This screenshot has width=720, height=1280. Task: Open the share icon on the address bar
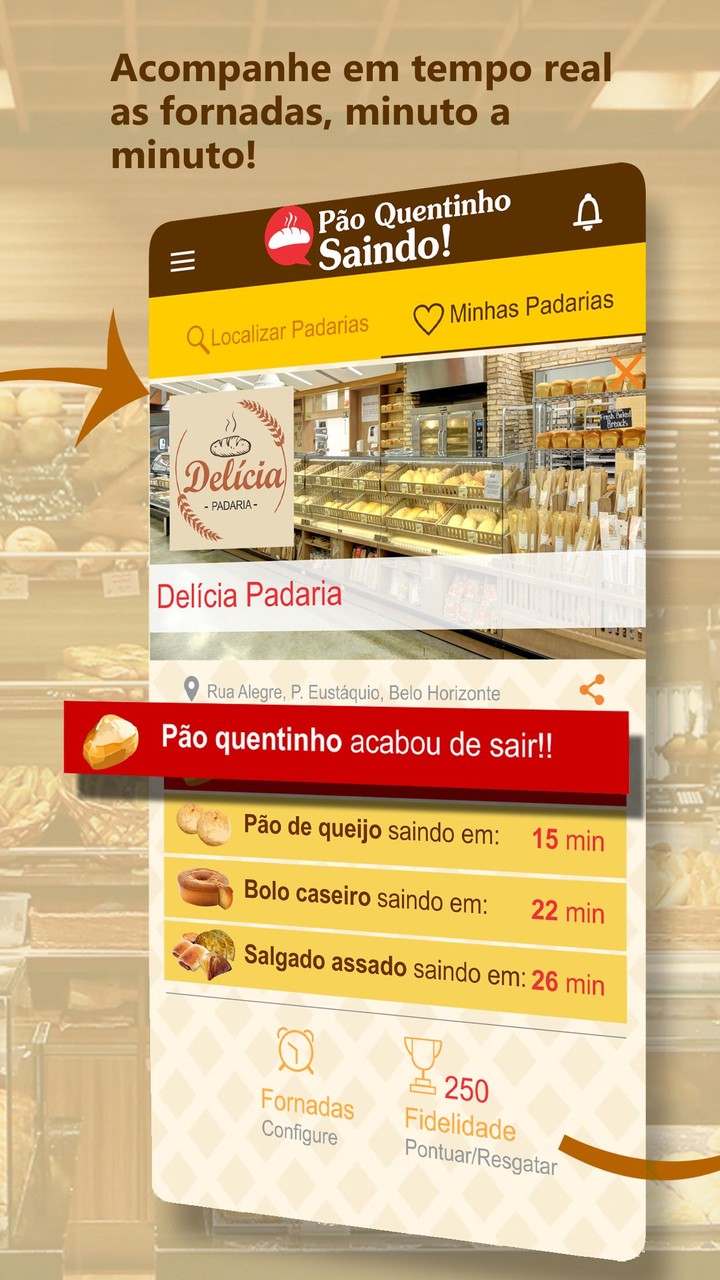point(591,687)
